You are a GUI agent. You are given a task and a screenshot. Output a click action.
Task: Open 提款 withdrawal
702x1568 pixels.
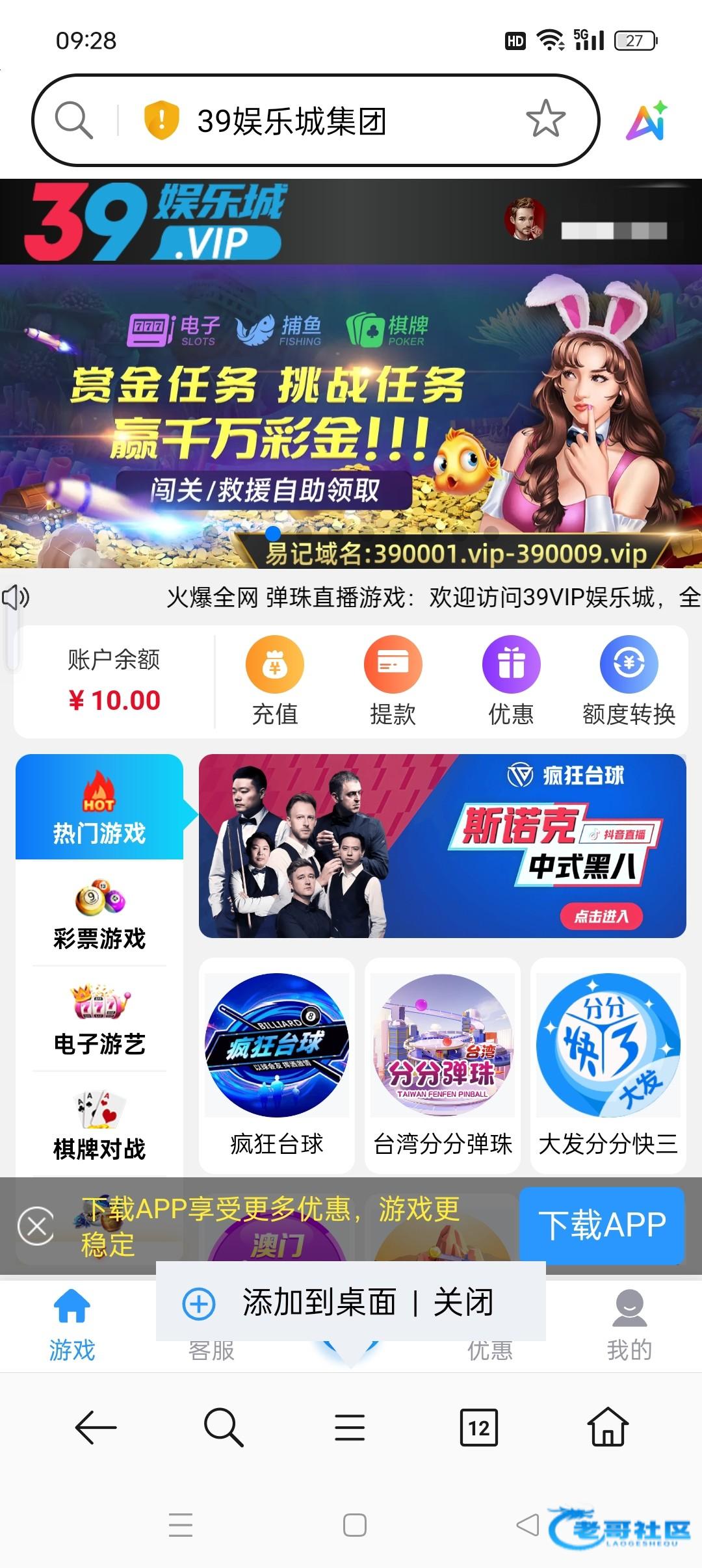coord(393,680)
